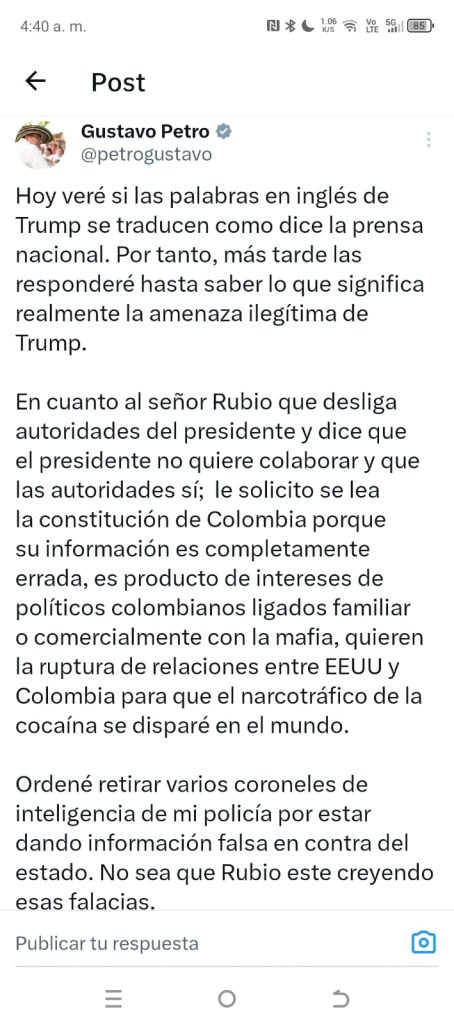Open Gustavo Petro's profile picture

click(x=41, y=144)
